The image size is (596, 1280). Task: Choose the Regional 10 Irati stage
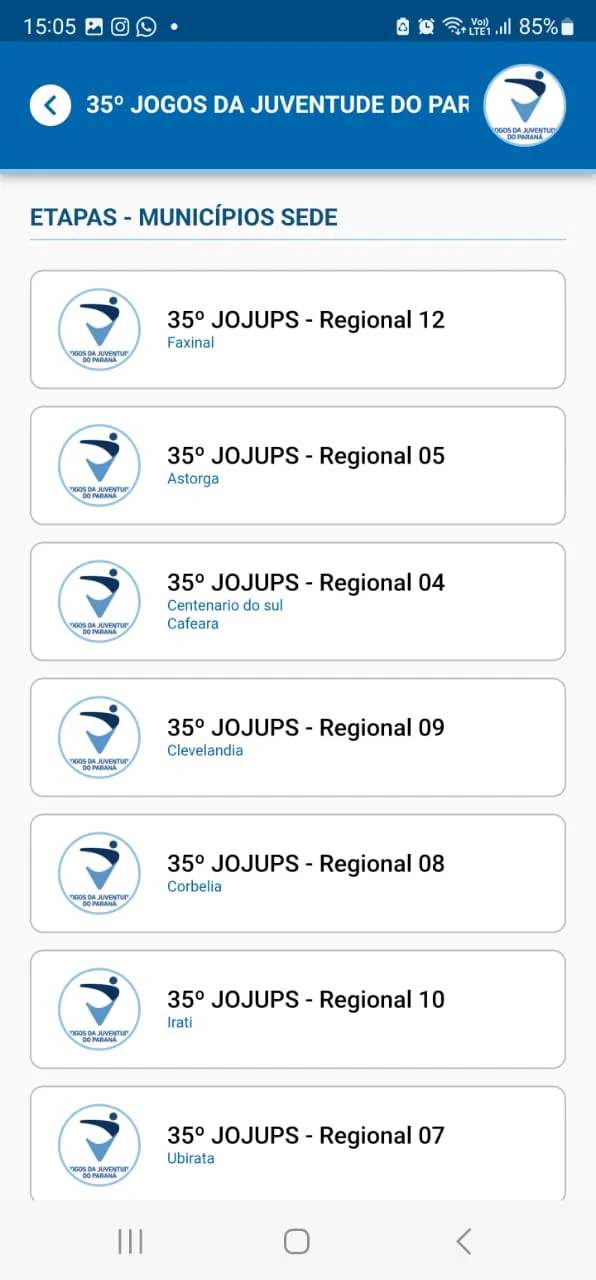(x=298, y=1009)
